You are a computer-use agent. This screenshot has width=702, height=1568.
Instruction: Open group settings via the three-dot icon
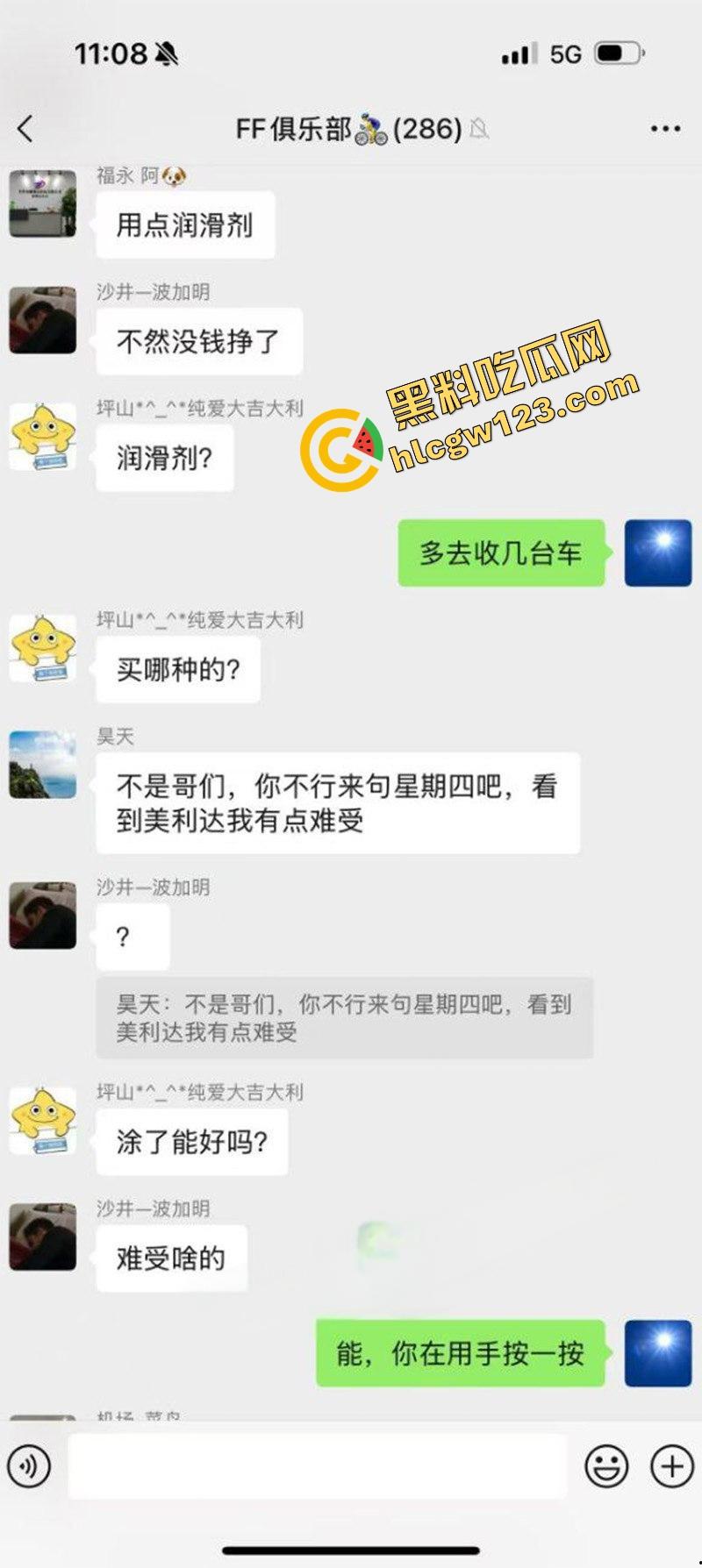[x=664, y=127]
